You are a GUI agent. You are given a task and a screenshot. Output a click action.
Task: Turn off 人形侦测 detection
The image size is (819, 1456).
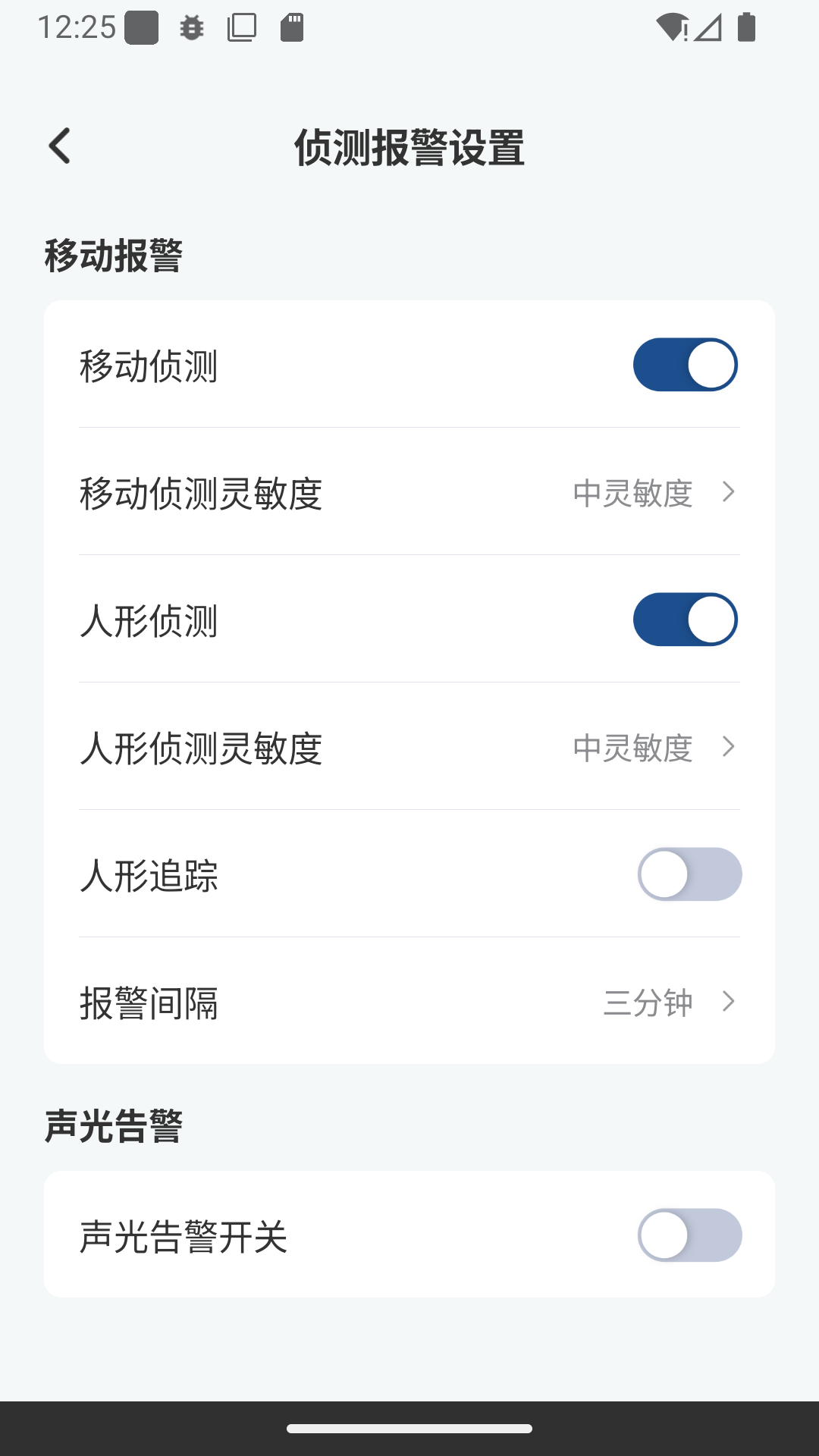pos(686,619)
